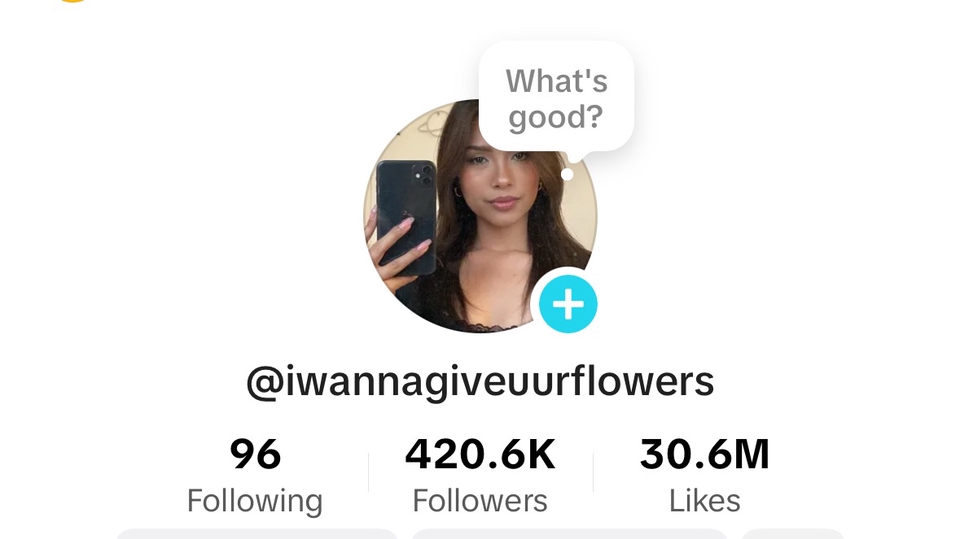Open the Following list of 96 accounts
Screen dimensions: 960x539
tap(255, 474)
